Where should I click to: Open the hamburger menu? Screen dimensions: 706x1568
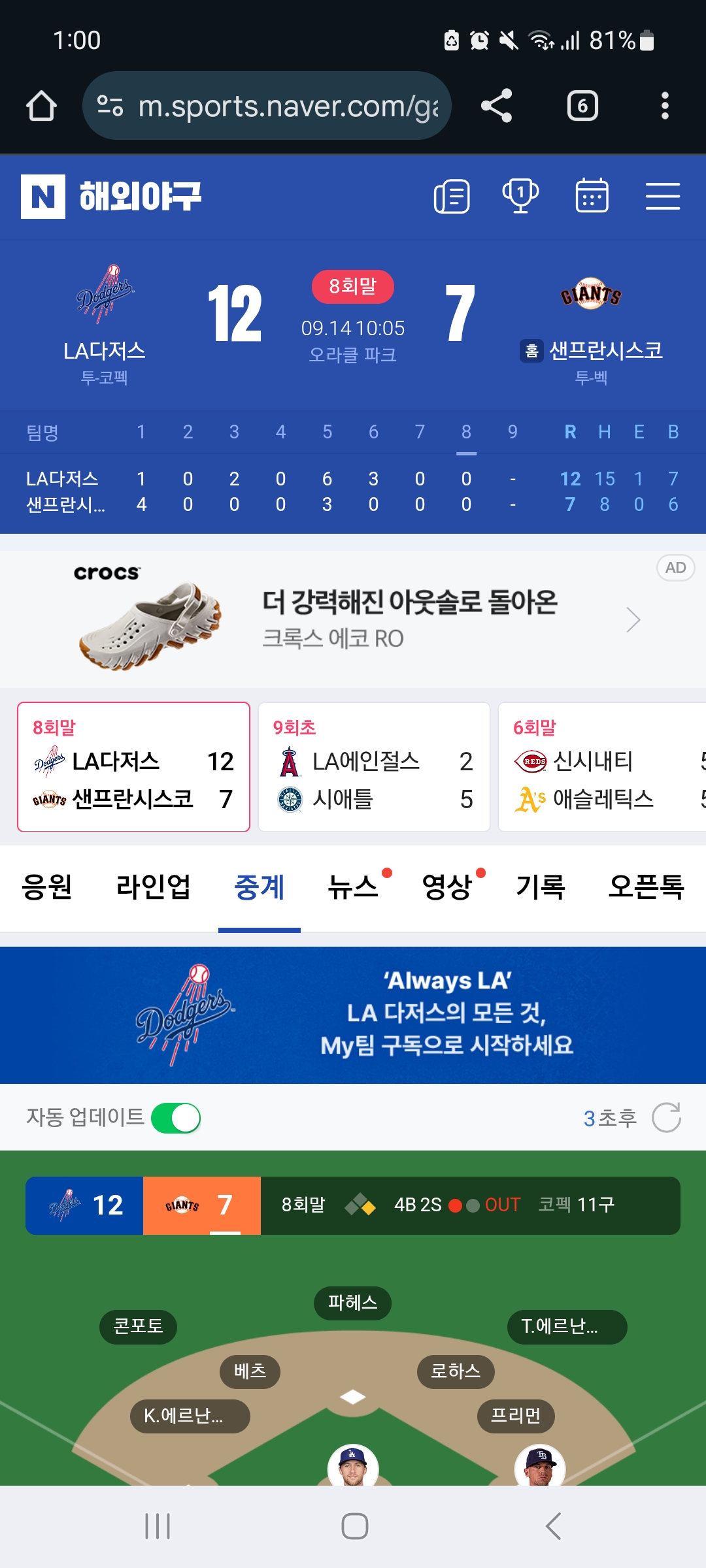pos(663,197)
